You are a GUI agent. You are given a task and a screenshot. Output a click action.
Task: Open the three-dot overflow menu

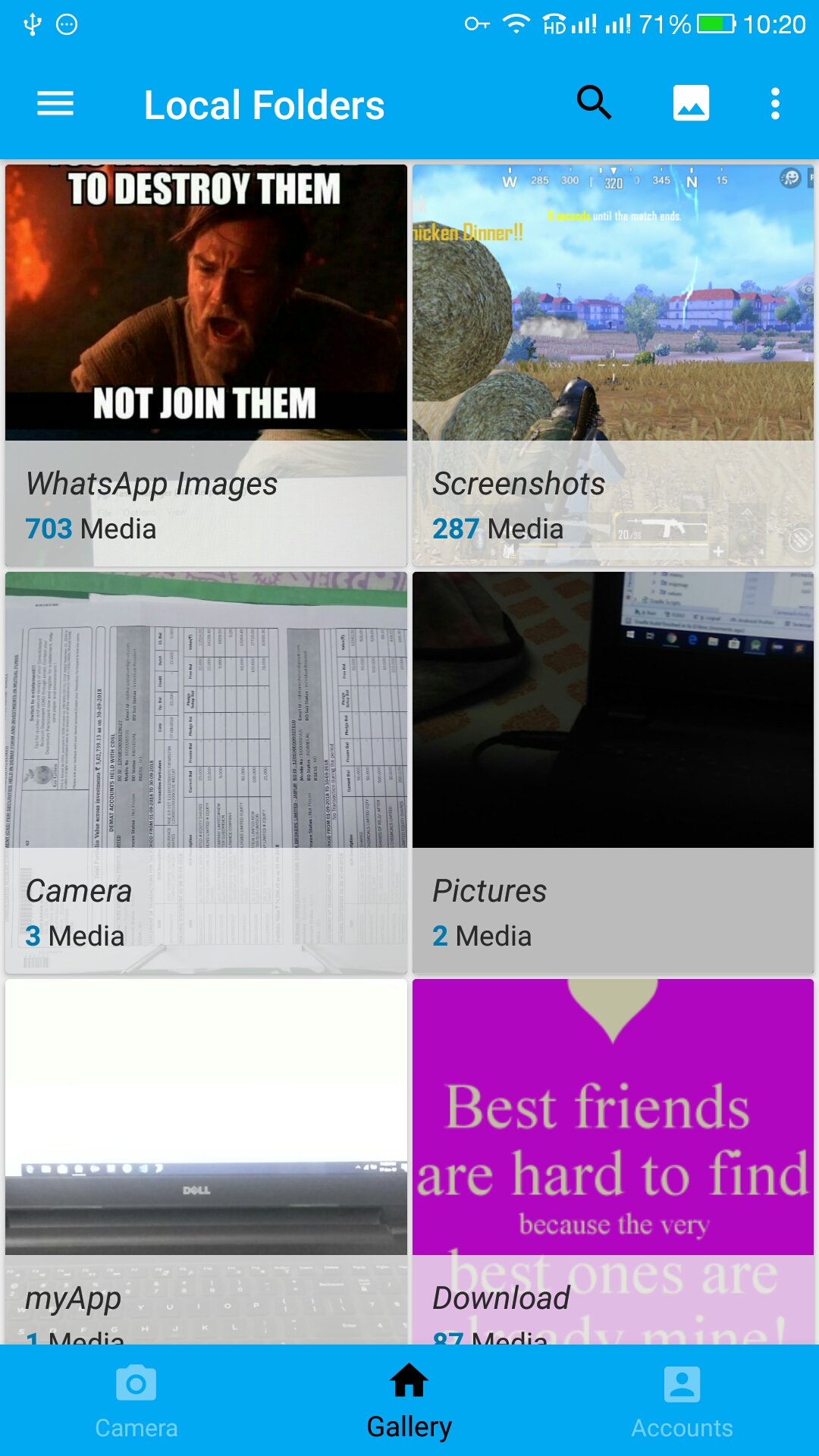point(774,103)
